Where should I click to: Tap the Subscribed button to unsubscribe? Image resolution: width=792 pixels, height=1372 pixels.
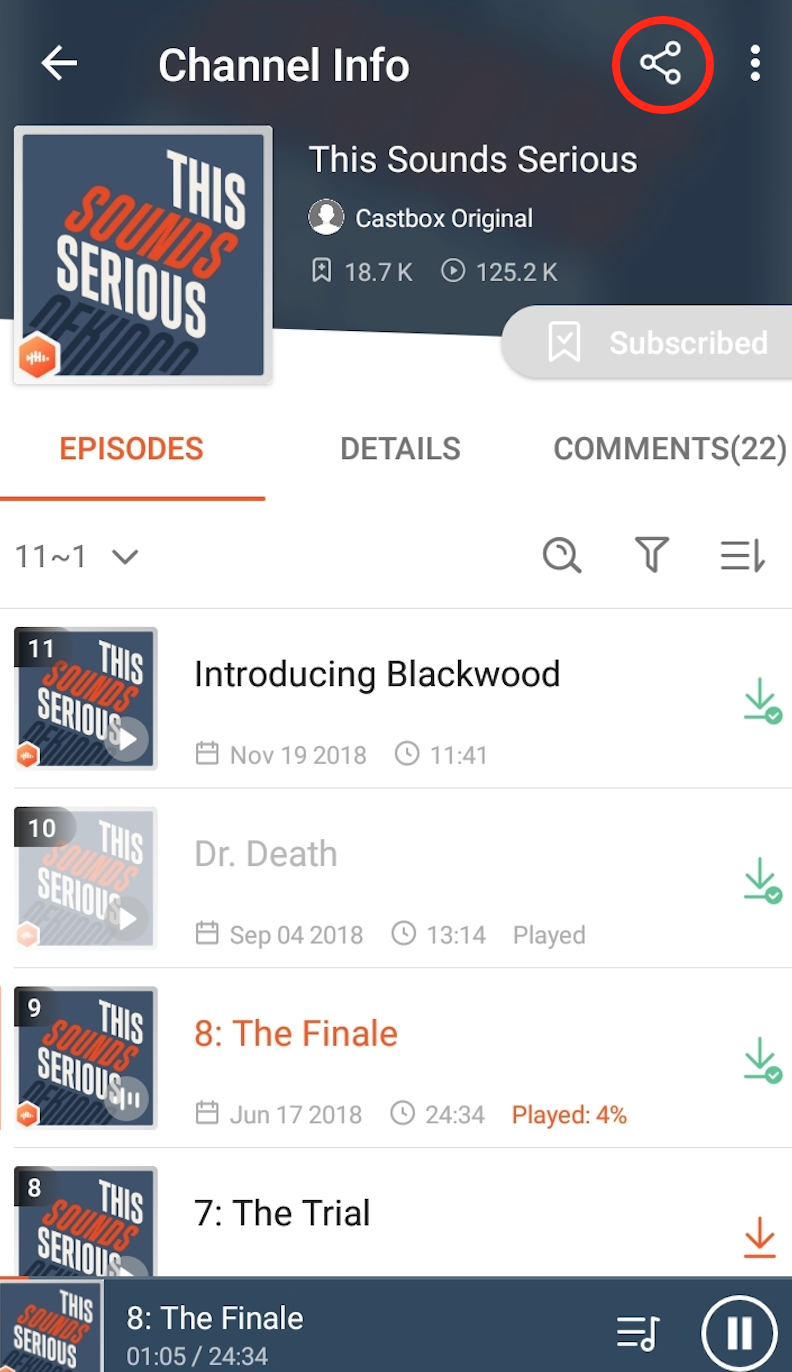click(x=655, y=343)
